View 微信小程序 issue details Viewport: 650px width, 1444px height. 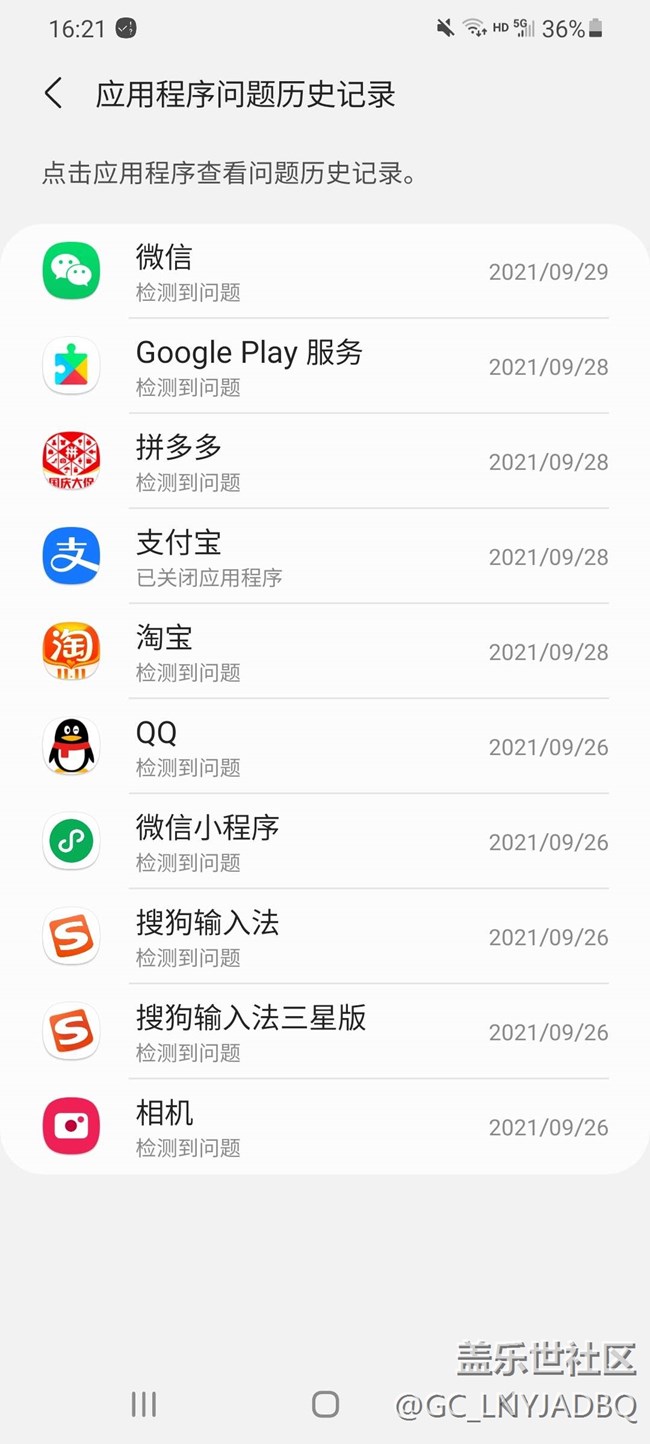[x=325, y=841]
